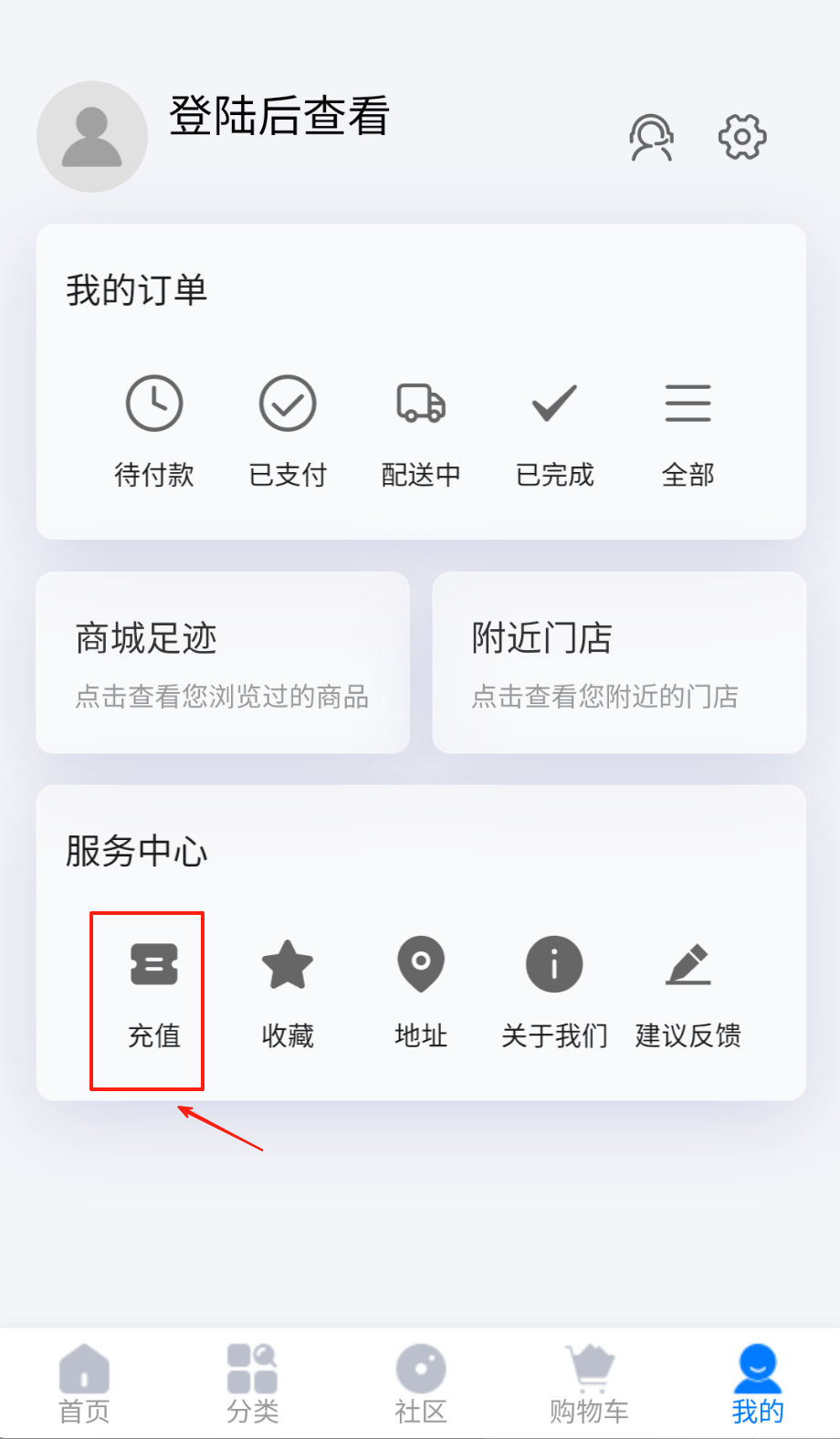Open 充值 recharge in service center
The width and height of the screenshot is (840, 1439).
click(x=154, y=993)
